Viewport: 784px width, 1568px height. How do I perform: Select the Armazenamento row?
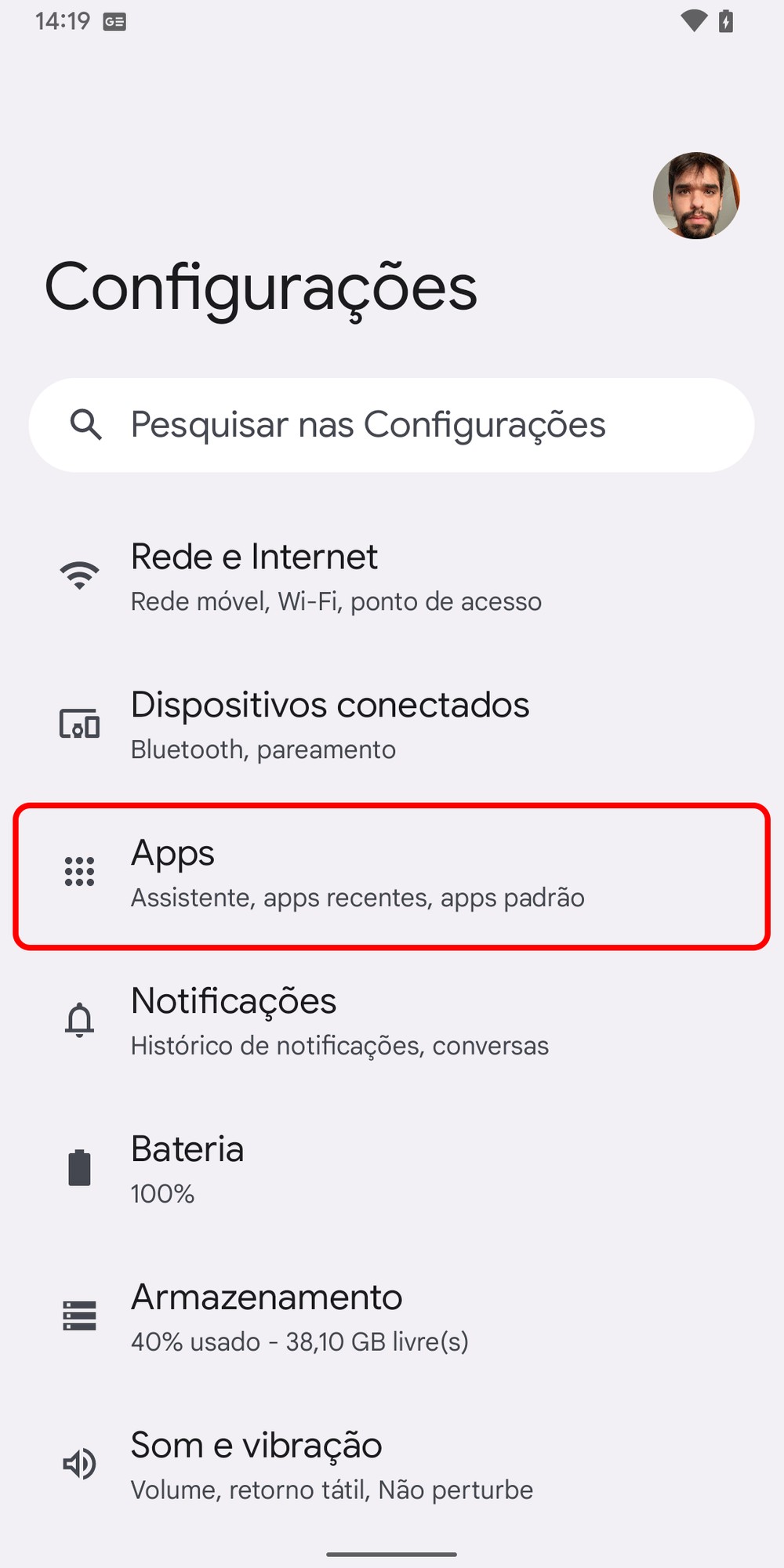pos(392,1318)
